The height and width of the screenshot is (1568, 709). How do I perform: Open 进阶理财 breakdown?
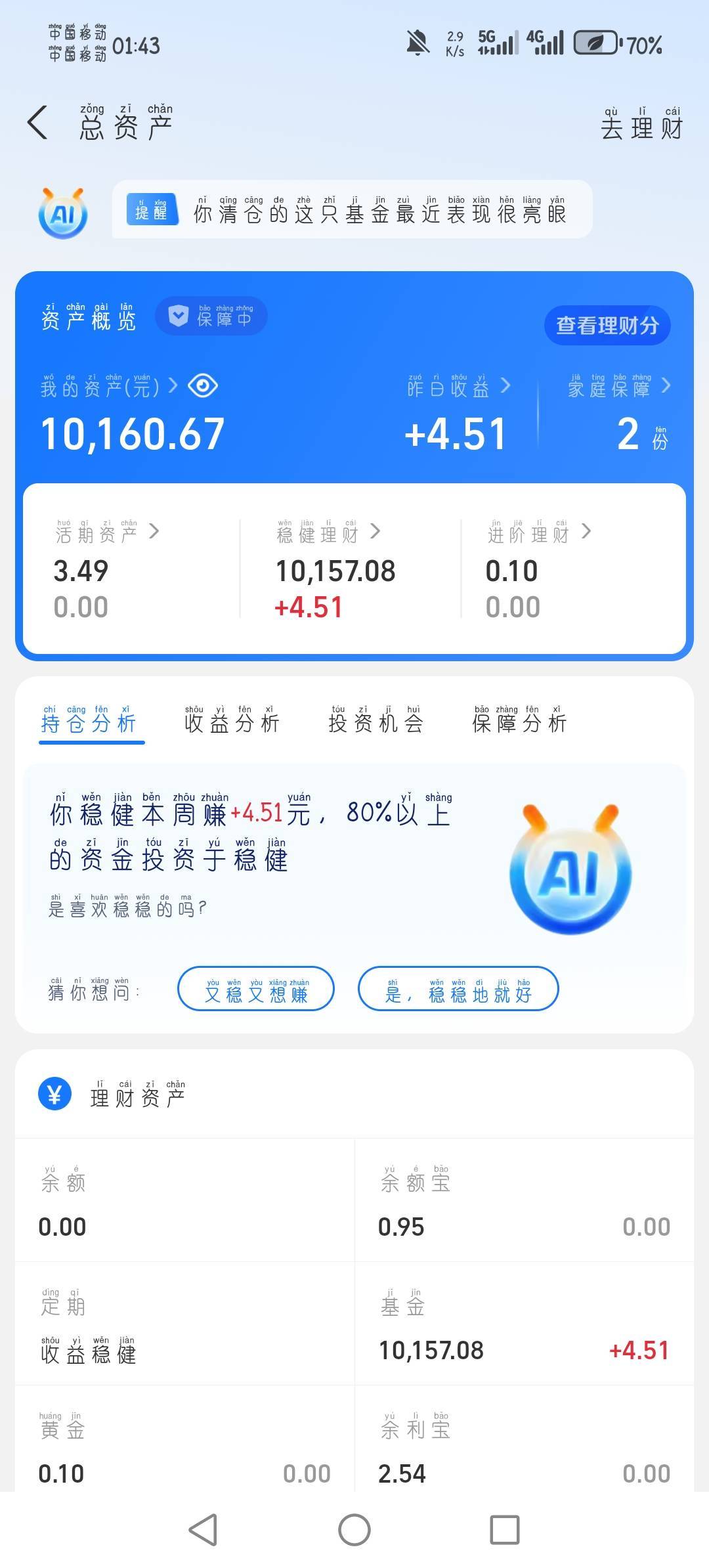point(538,533)
